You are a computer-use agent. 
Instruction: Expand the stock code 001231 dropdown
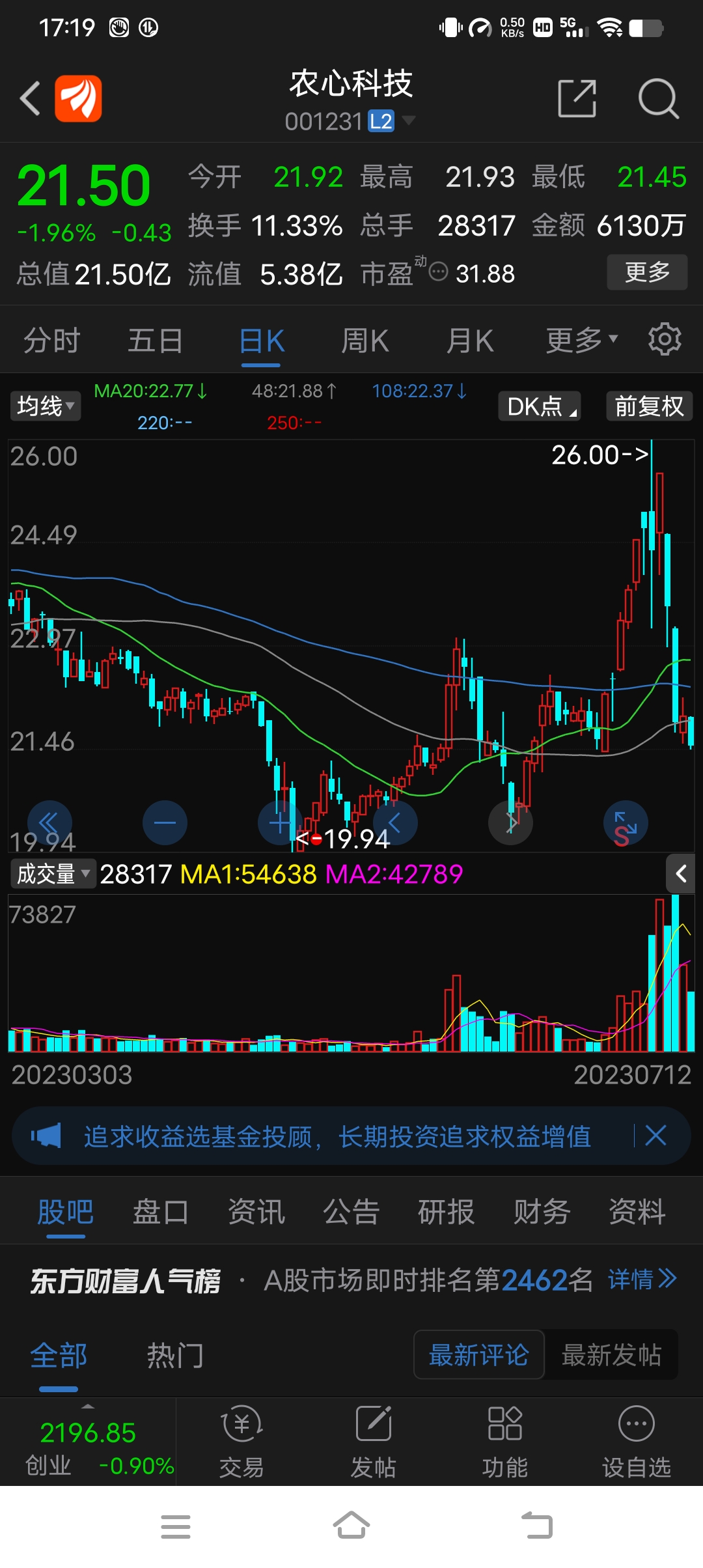(408, 121)
